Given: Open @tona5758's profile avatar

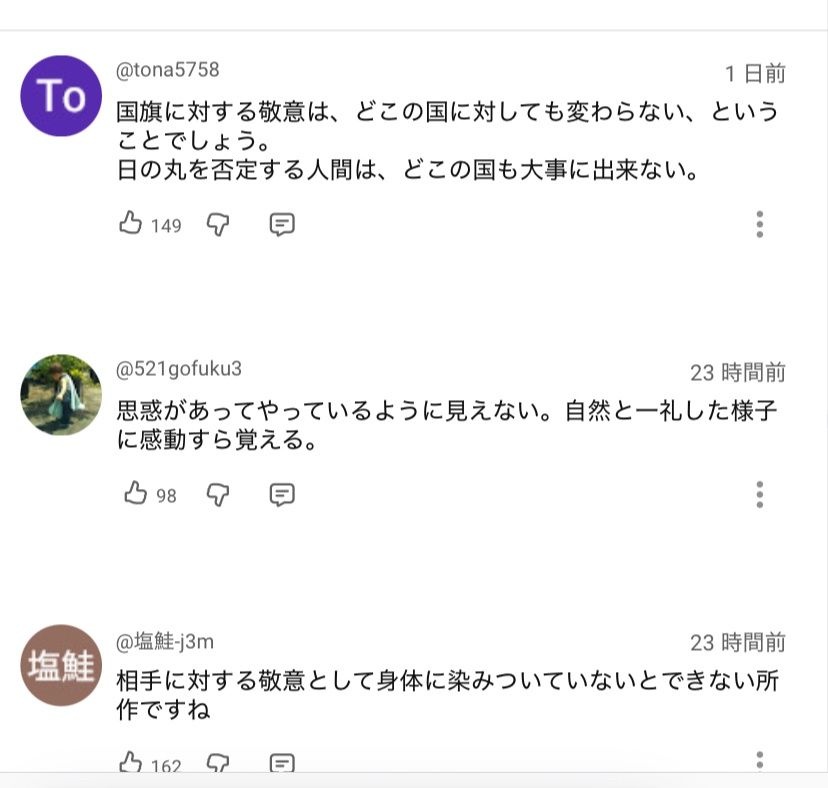Looking at the screenshot, I should pos(61,96).
